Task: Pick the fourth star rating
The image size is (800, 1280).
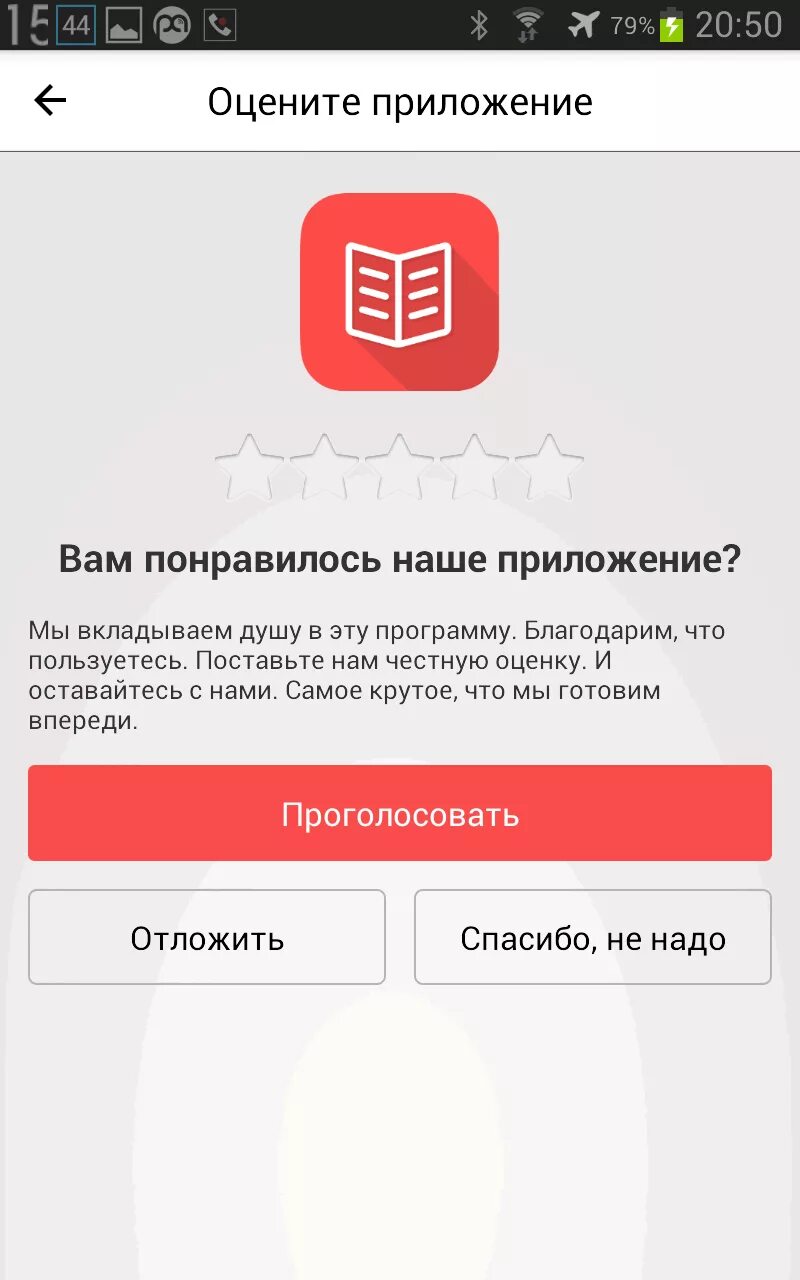Action: 475,467
